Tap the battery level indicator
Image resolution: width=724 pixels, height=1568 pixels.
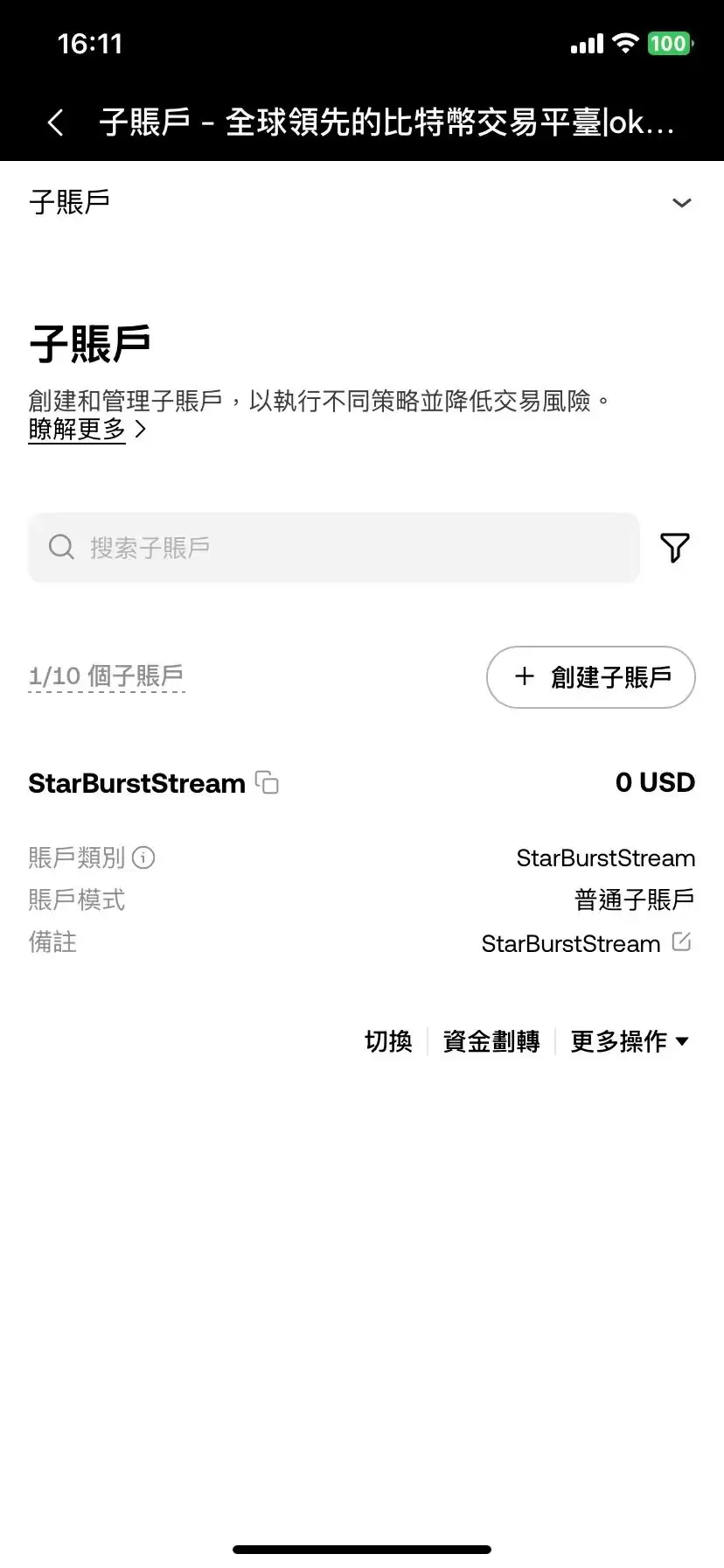click(x=667, y=42)
